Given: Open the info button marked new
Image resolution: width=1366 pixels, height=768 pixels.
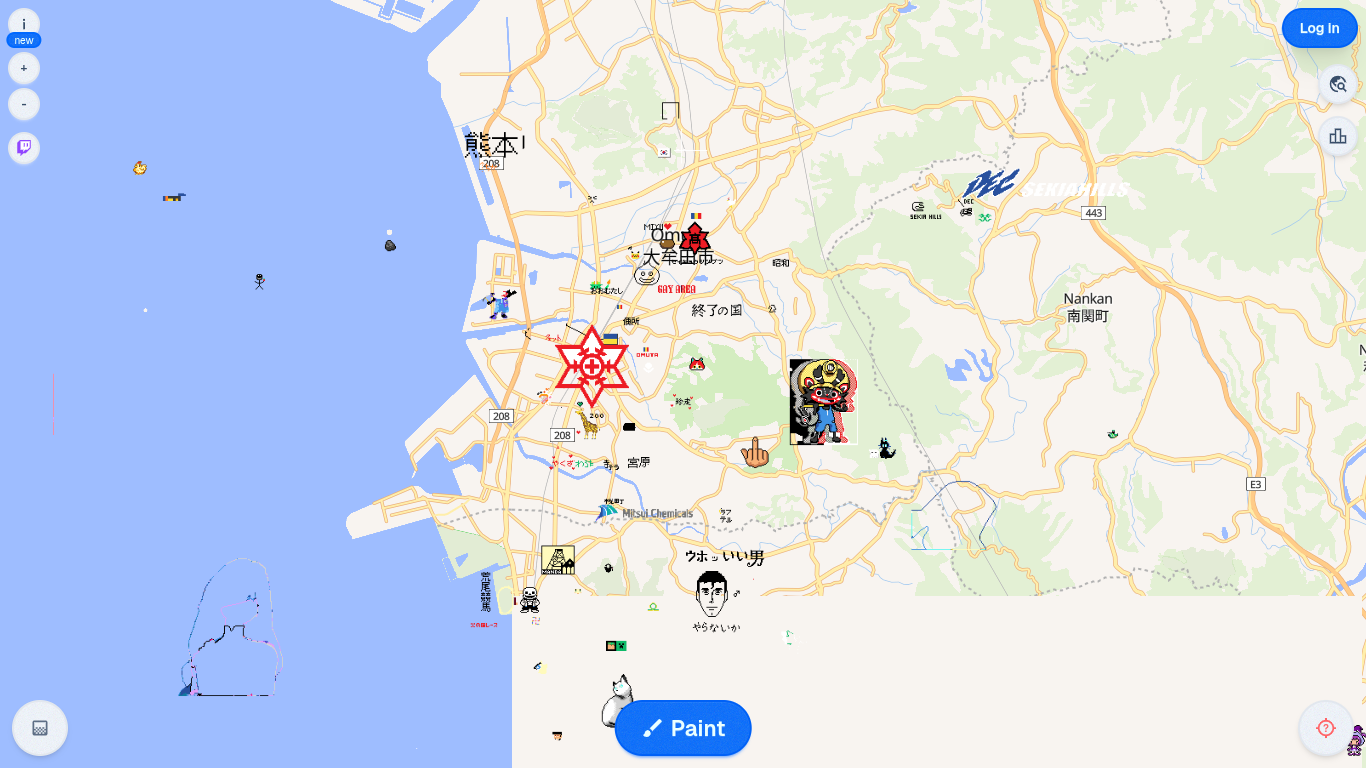Looking at the screenshot, I should (x=24, y=25).
